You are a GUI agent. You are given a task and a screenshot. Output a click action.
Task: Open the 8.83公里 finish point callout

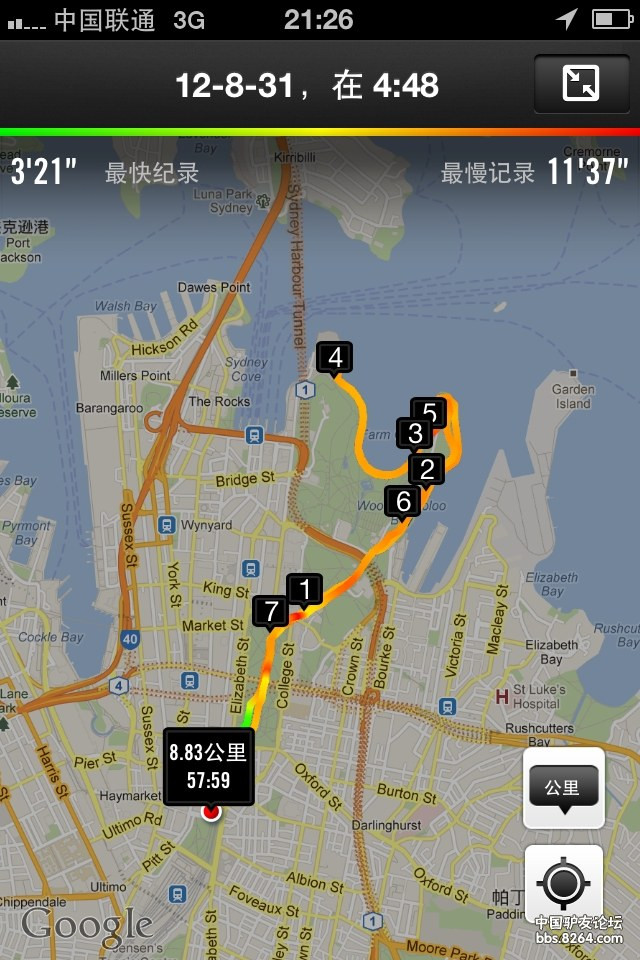click(x=209, y=765)
